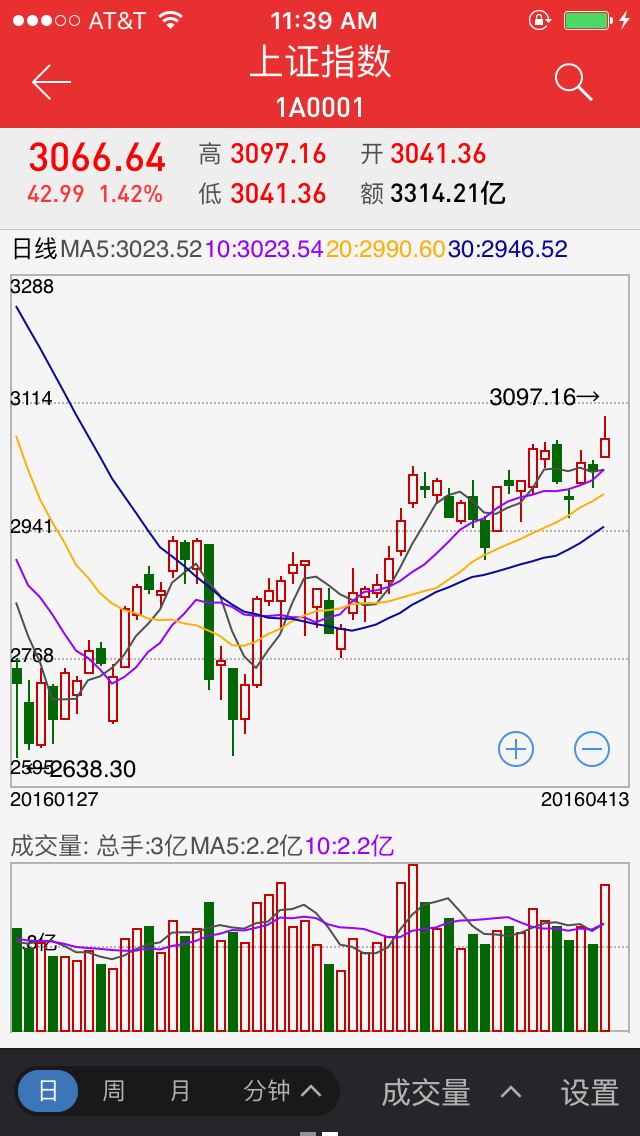Switch to the 月 monthly chart
Screen dimensions: 640x1136
[180, 1091]
